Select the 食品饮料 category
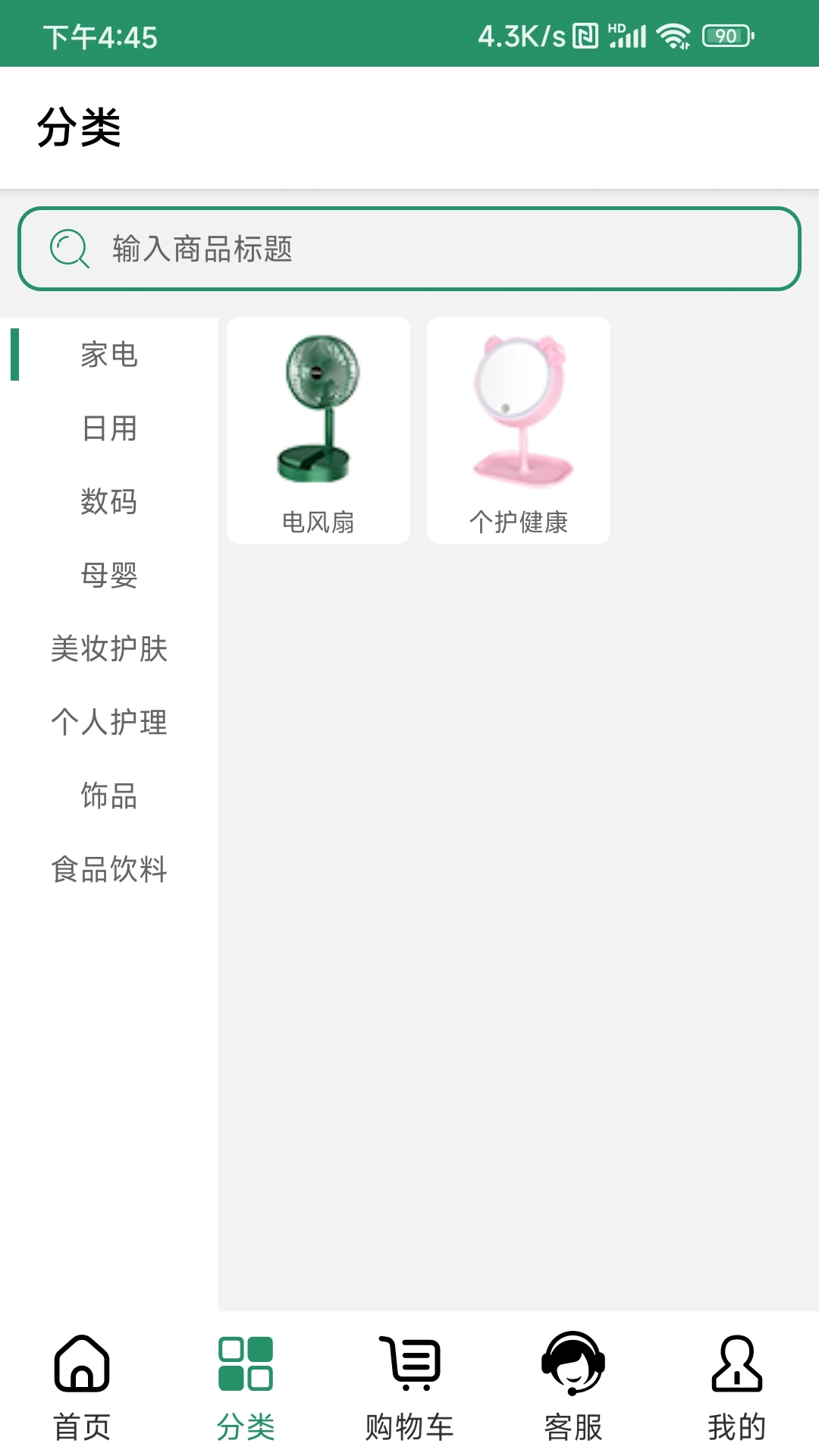This screenshot has width=819, height=1456. [108, 870]
